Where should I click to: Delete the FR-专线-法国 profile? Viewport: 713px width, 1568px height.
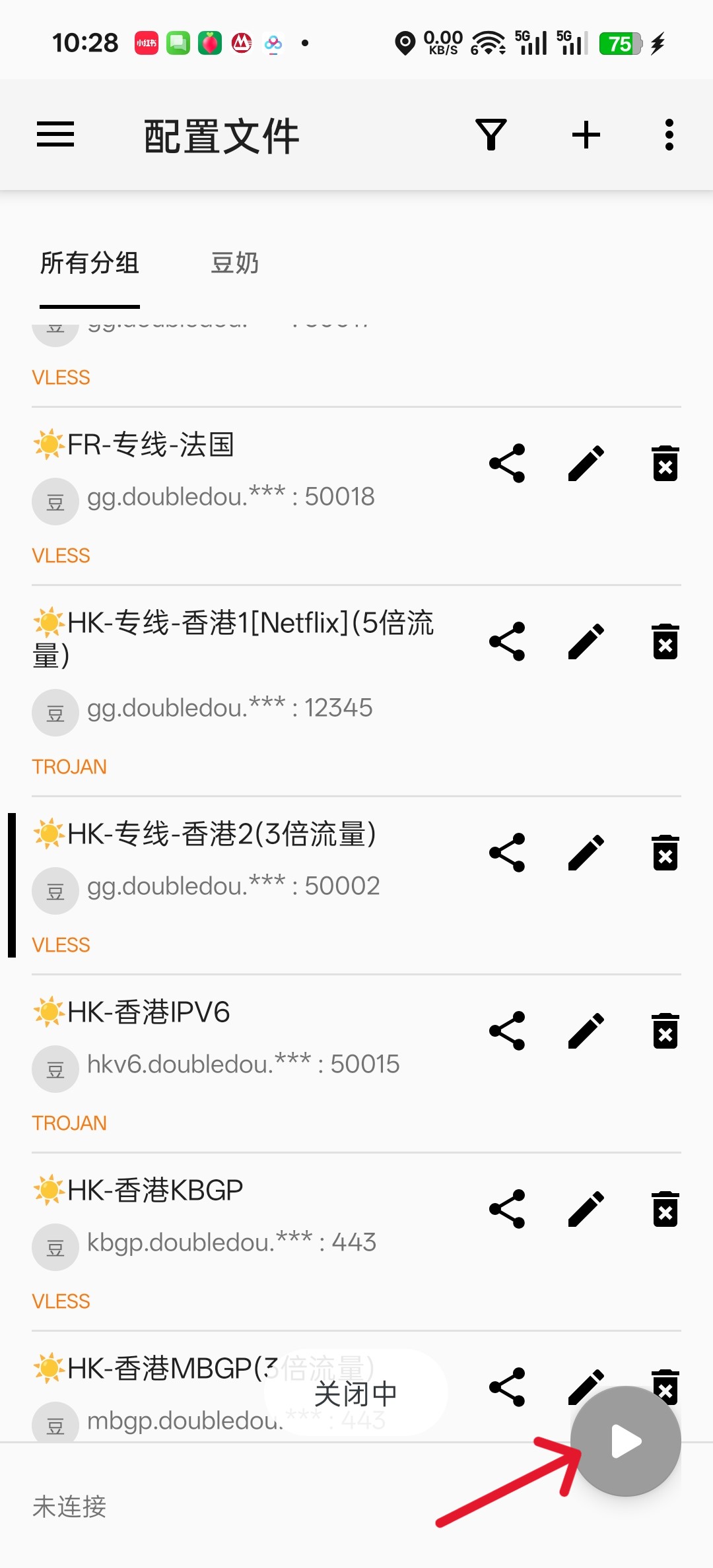tap(665, 463)
